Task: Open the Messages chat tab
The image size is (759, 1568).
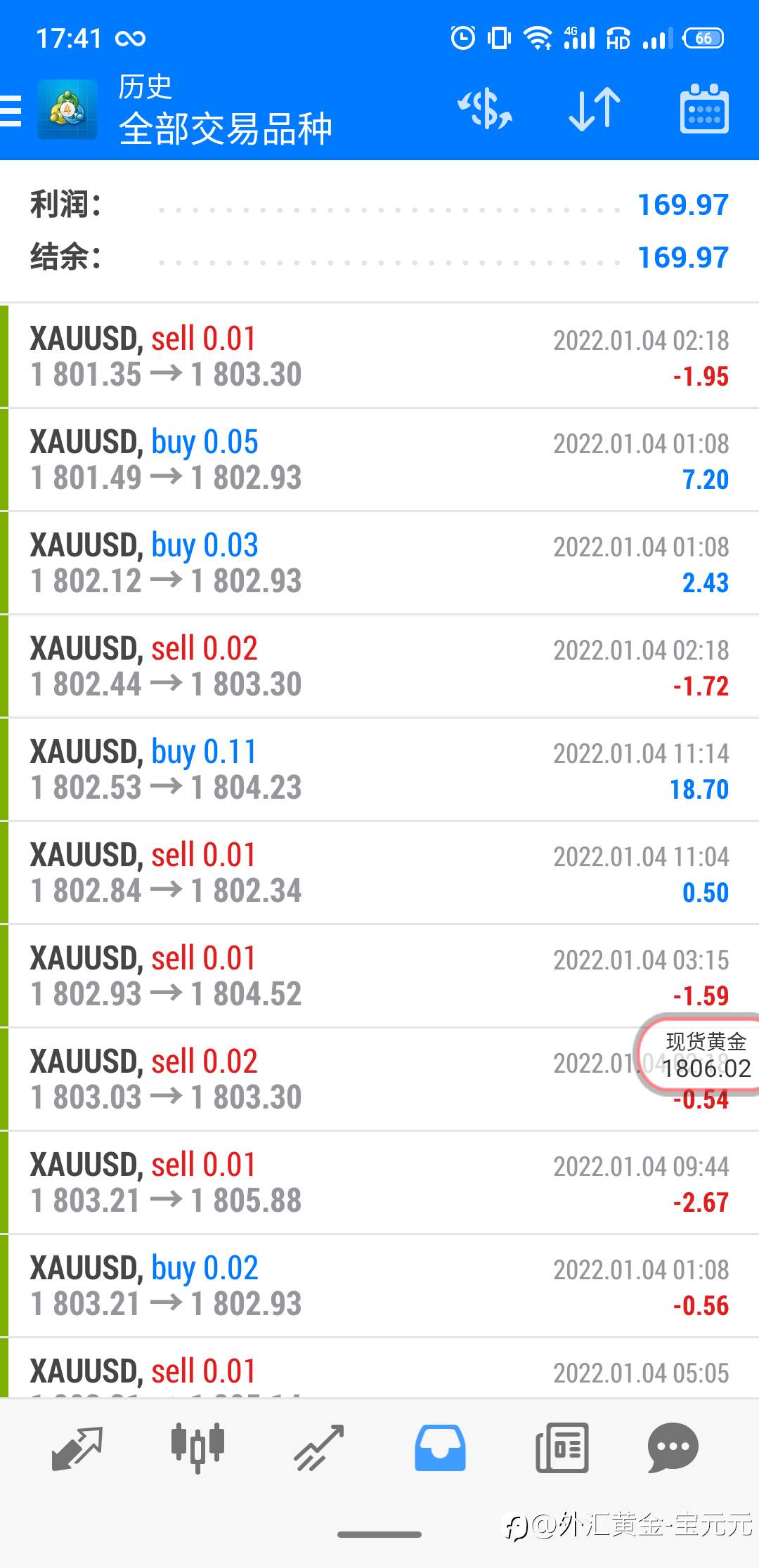Action: pos(673,1448)
